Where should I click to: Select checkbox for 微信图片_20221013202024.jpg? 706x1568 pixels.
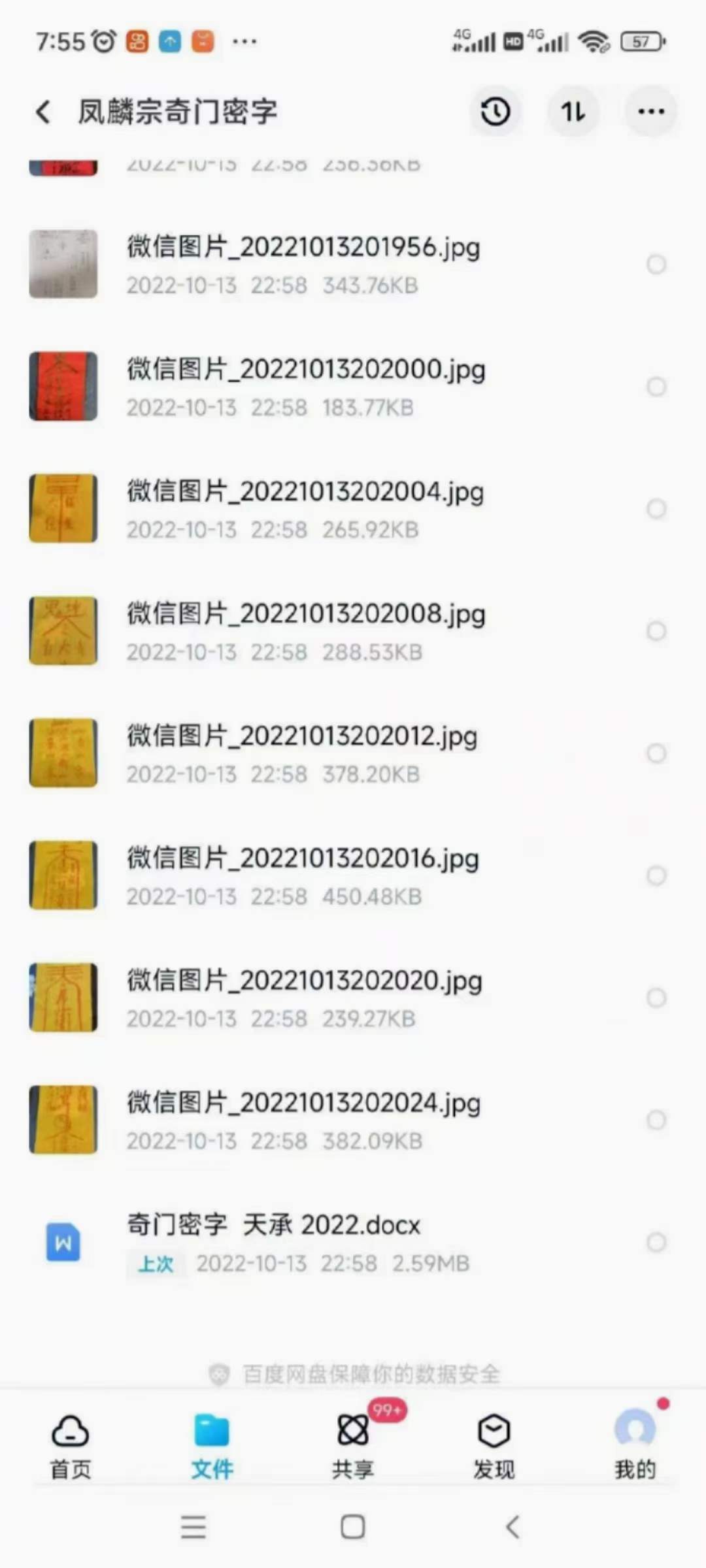656,1120
